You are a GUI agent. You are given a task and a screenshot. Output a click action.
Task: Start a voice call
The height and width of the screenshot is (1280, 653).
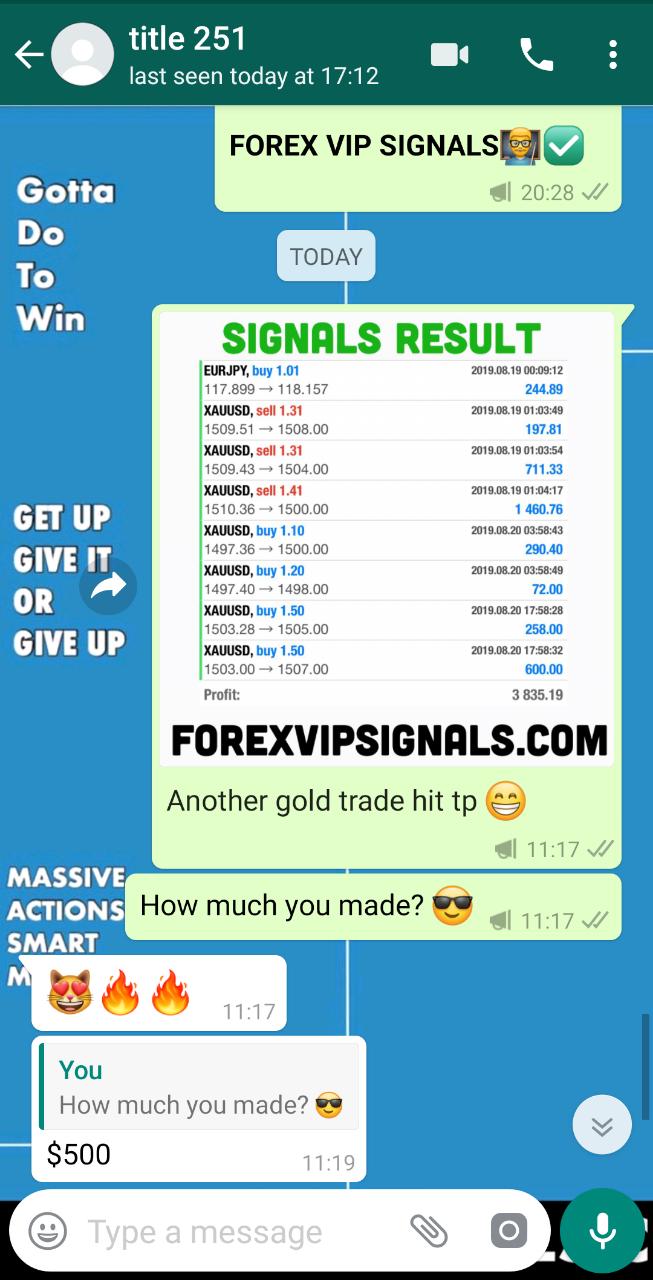click(x=536, y=55)
